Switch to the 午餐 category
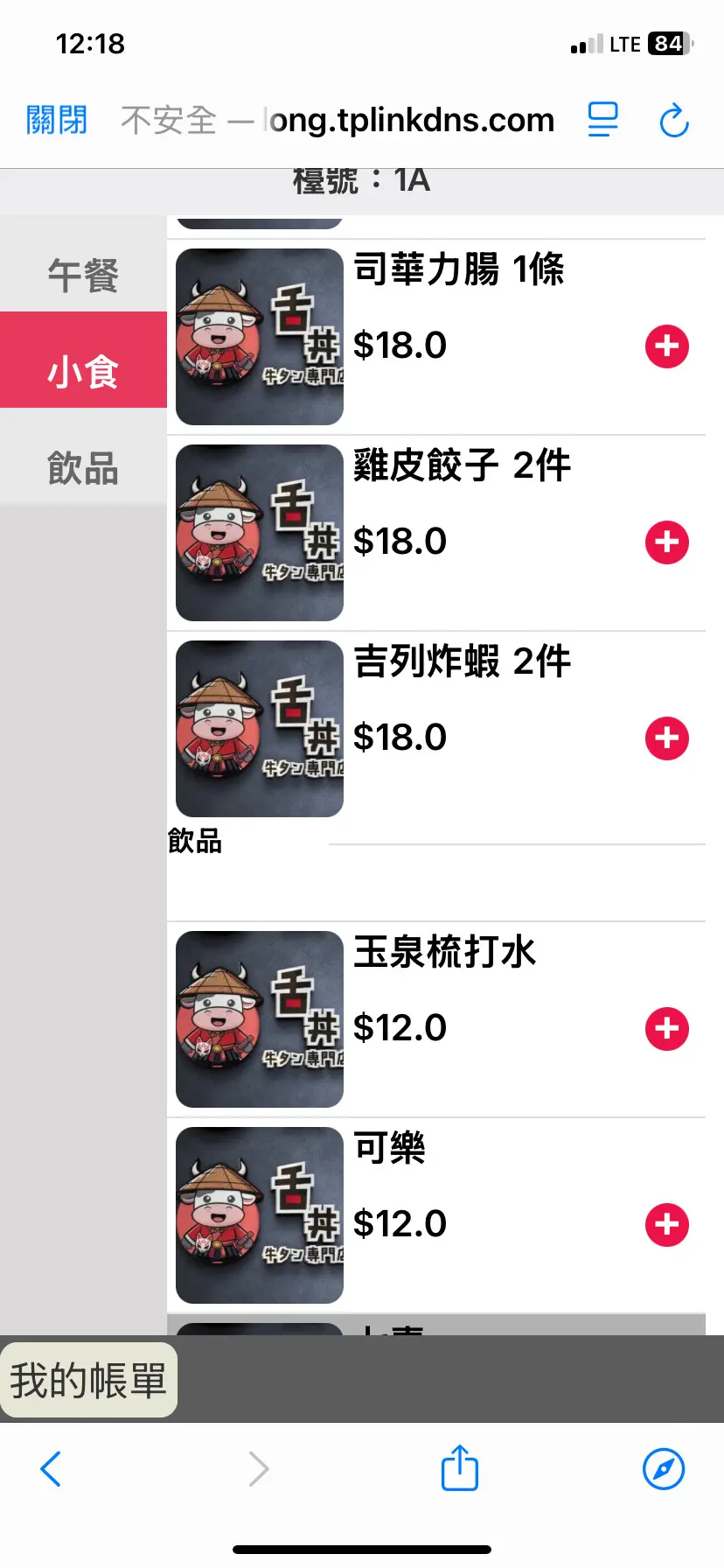 [83, 276]
